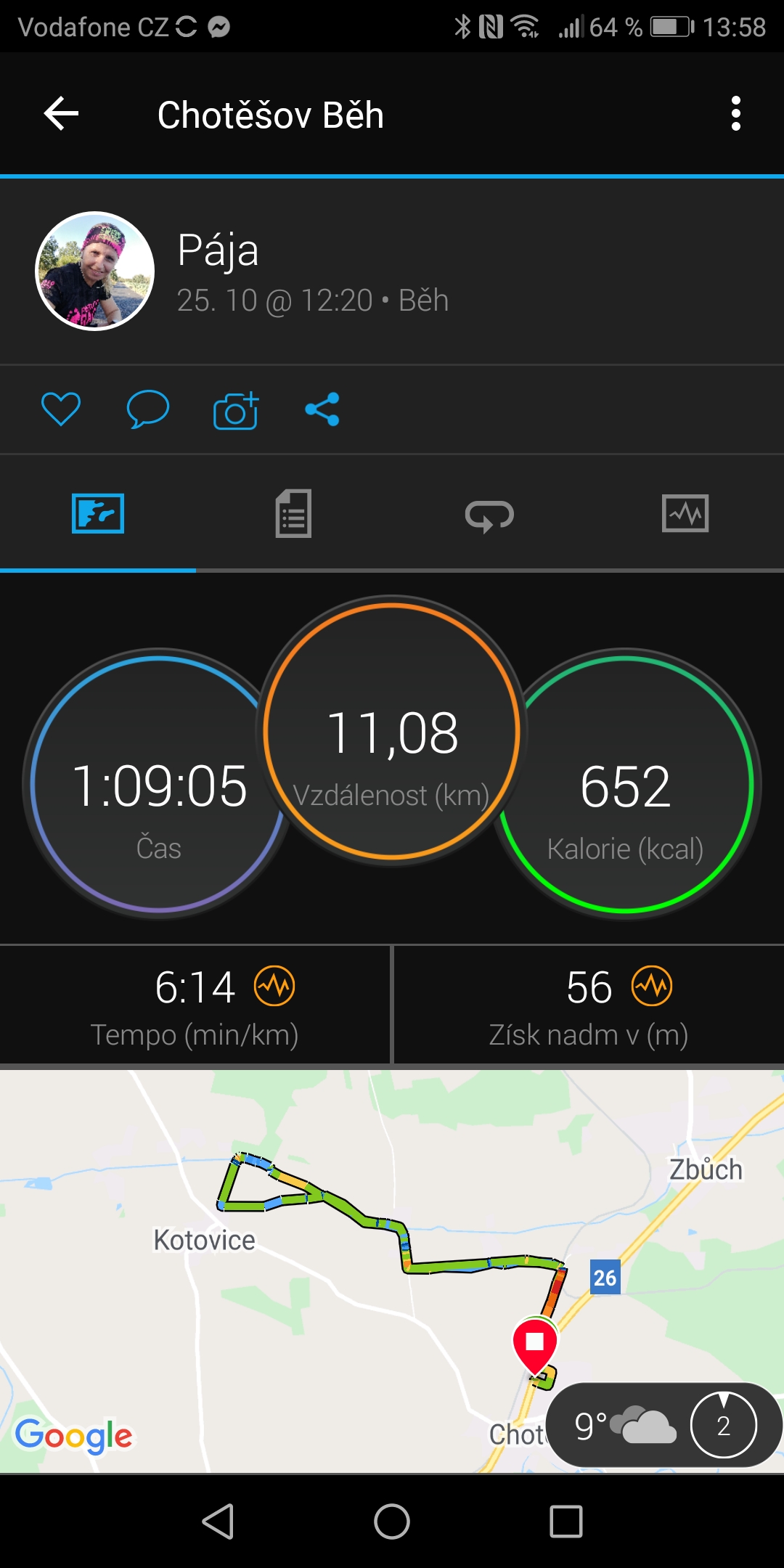Add a photo via the camera icon

(236, 410)
